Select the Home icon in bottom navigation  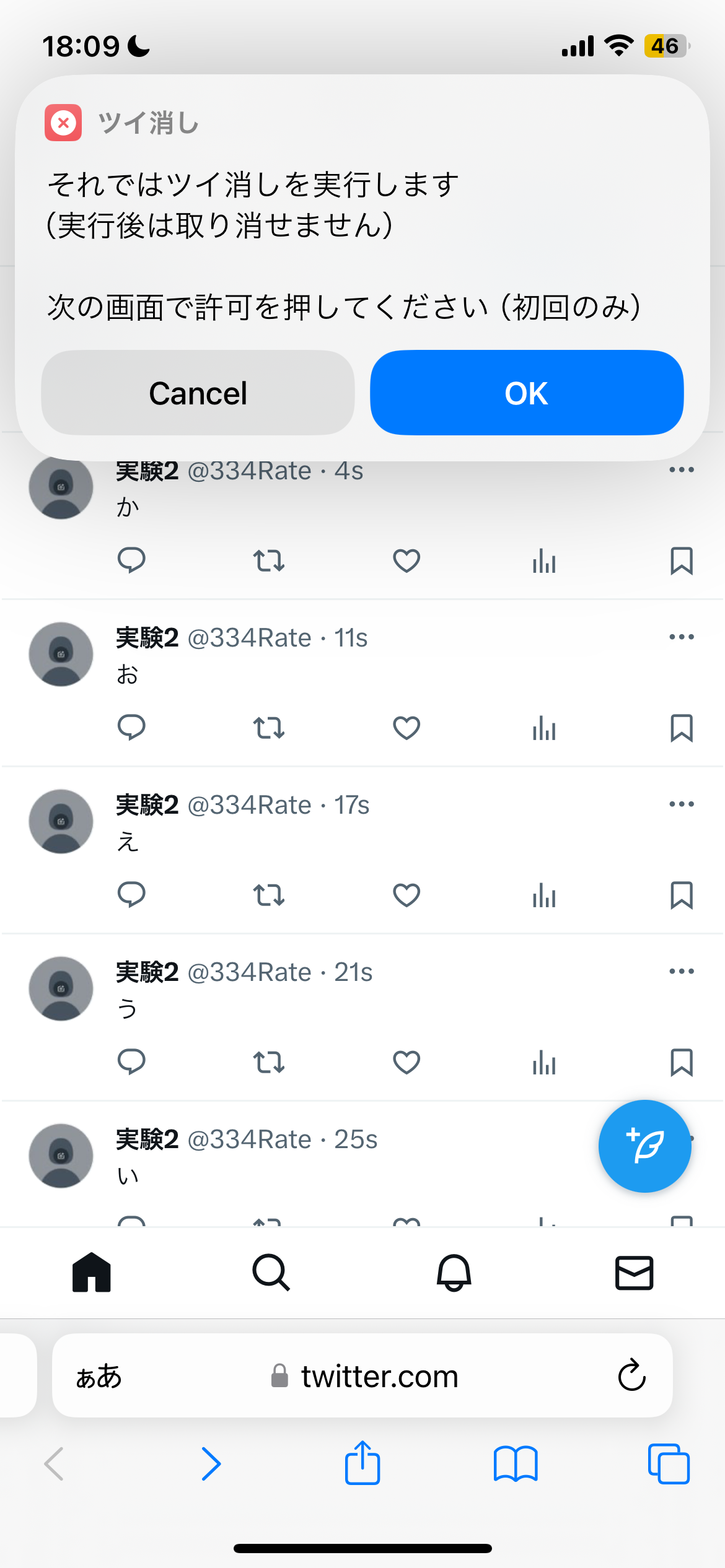(x=90, y=1273)
